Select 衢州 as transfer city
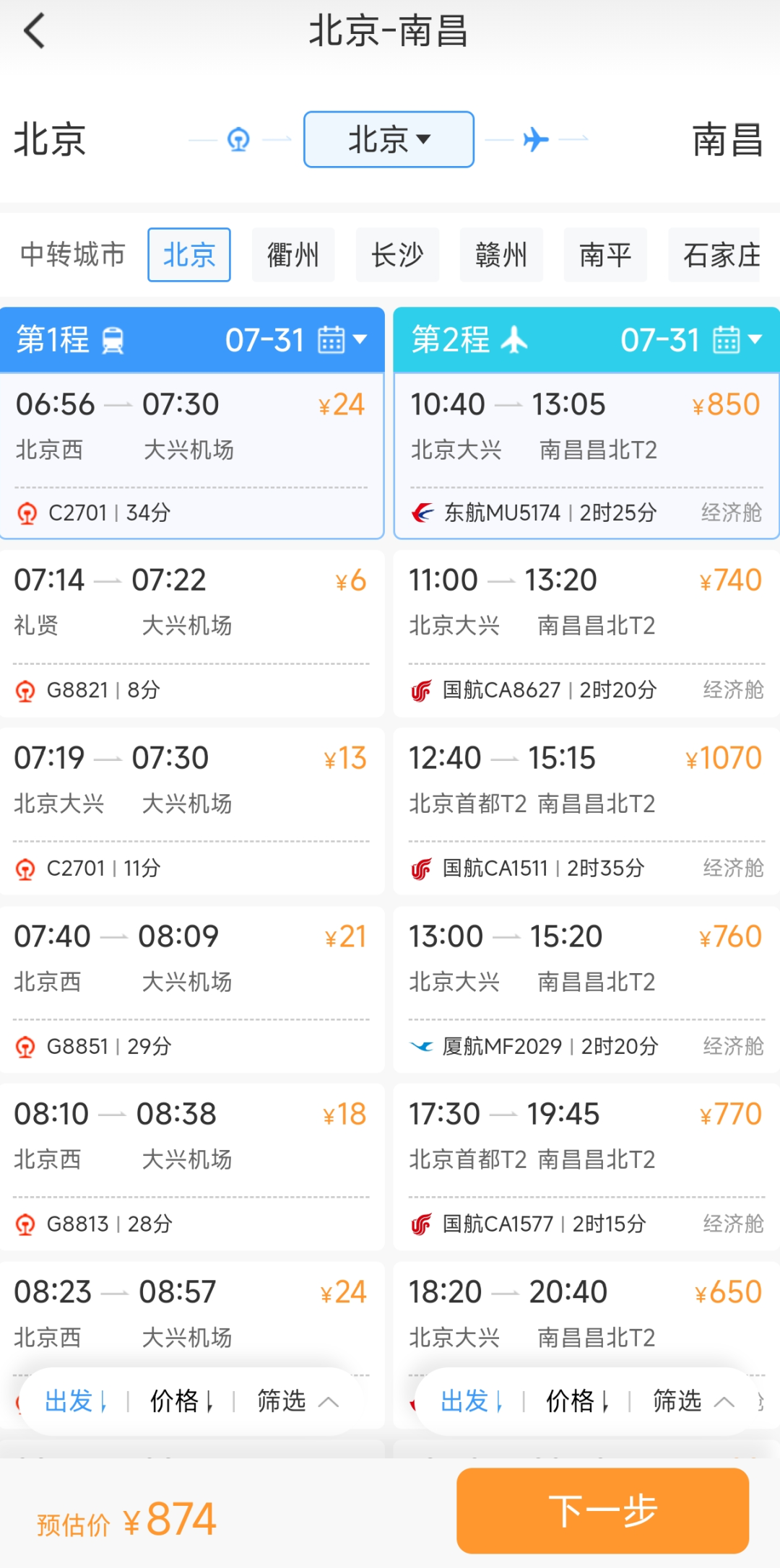 coord(292,255)
